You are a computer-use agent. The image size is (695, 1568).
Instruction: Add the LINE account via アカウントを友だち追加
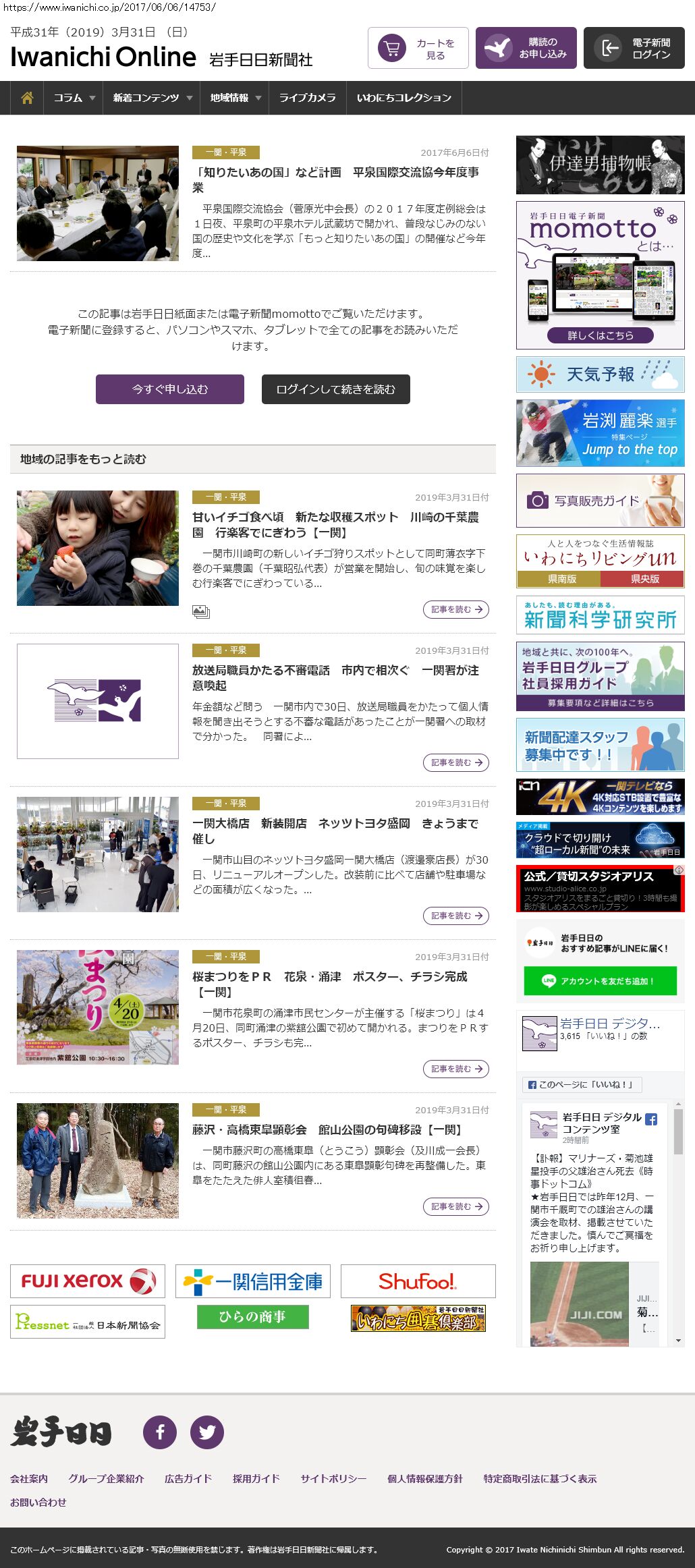point(600,981)
